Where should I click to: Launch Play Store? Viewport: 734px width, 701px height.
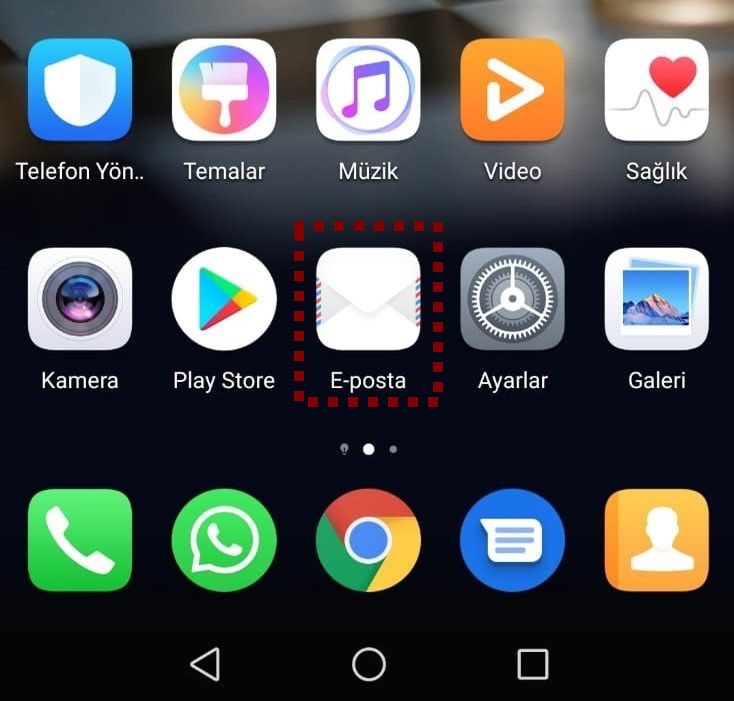click(224, 299)
